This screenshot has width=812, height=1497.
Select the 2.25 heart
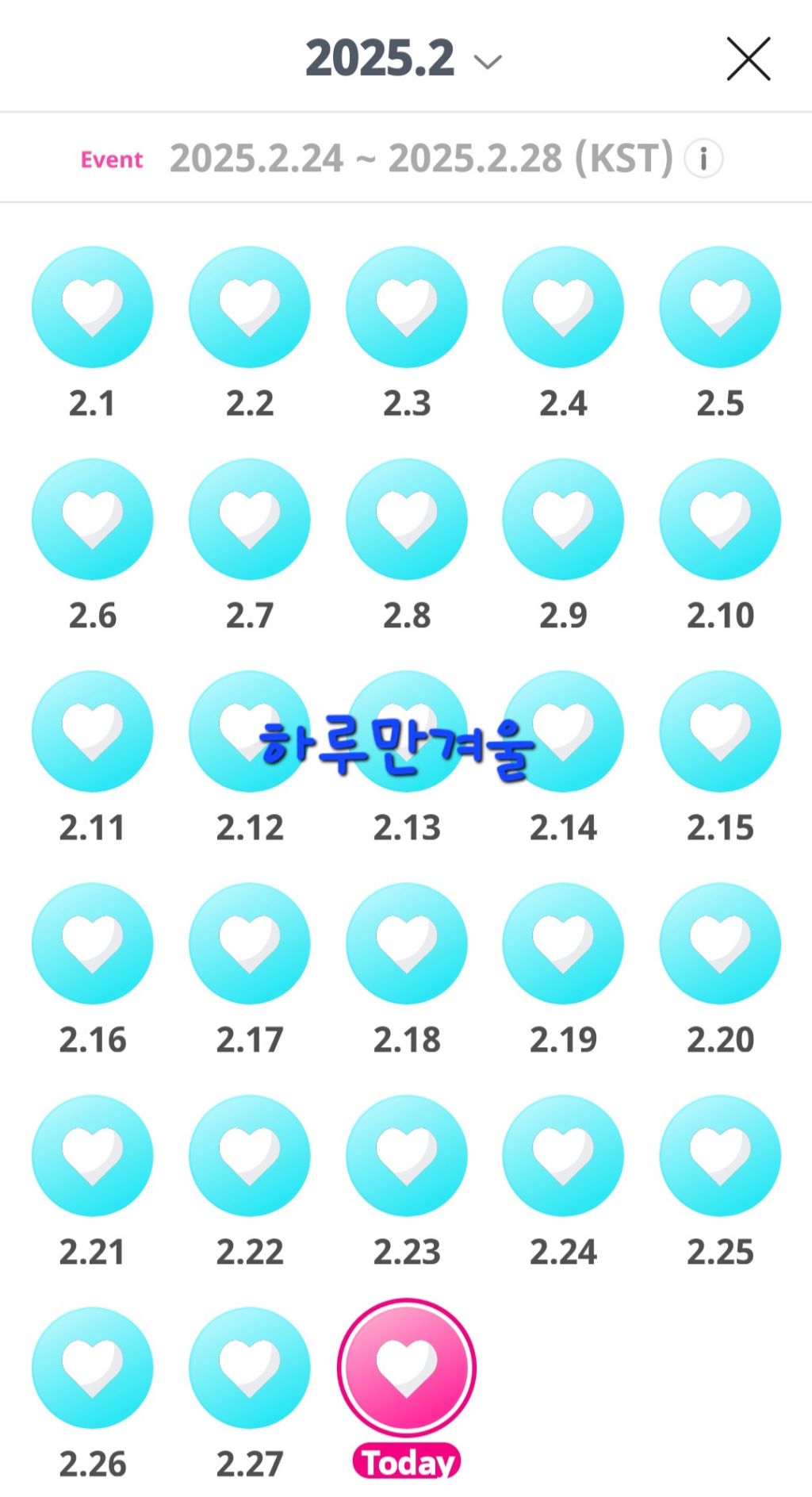720,1155
